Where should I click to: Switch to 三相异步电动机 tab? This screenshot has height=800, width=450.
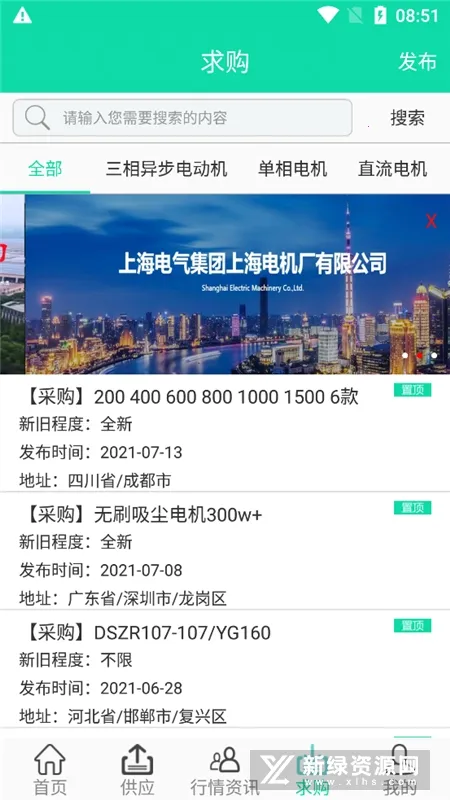166,168
